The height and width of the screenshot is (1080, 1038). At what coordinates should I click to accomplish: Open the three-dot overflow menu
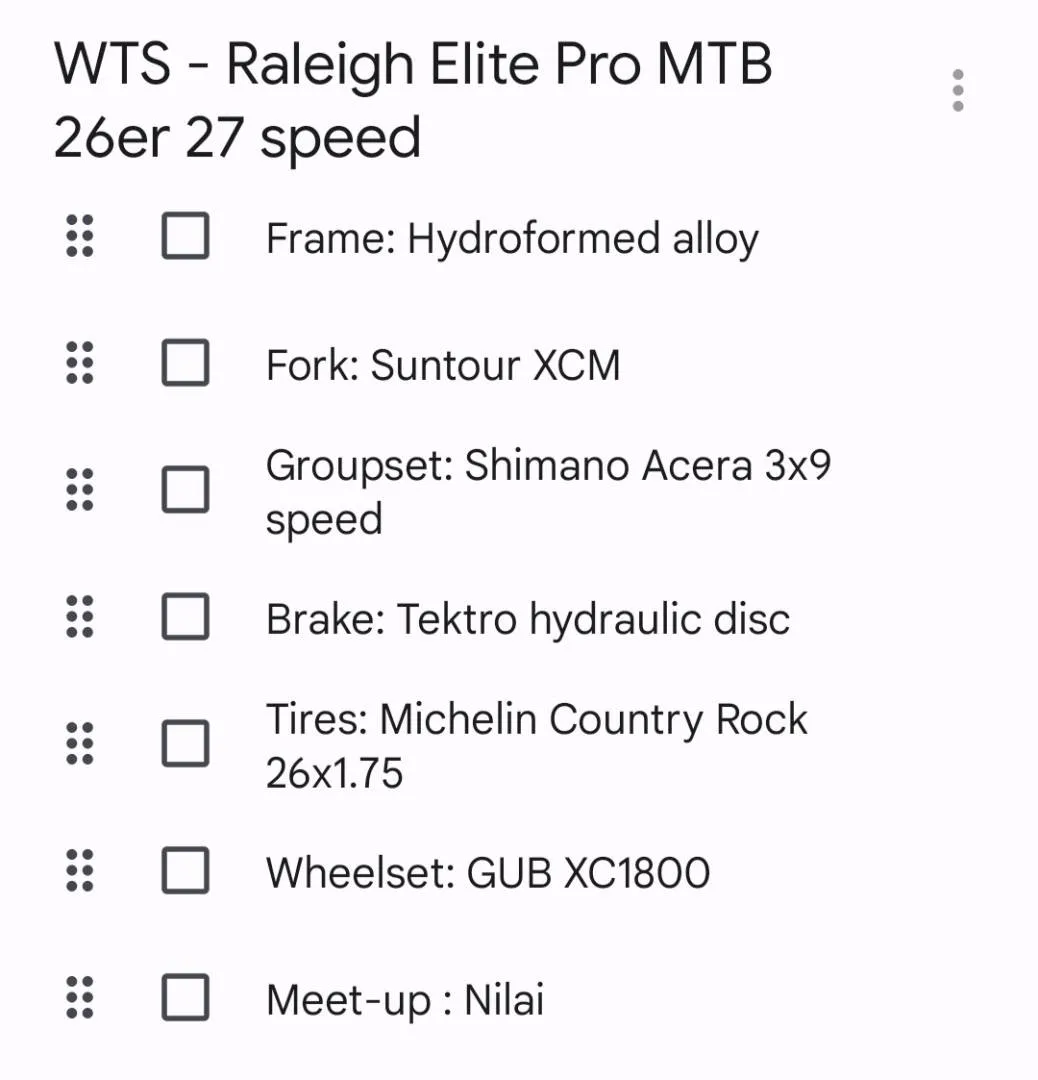click(x=957, y=90)
